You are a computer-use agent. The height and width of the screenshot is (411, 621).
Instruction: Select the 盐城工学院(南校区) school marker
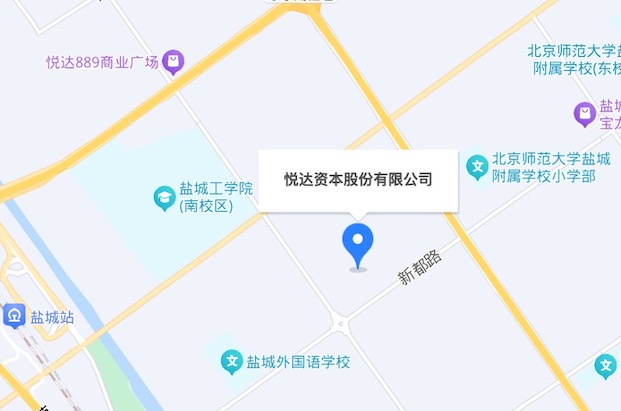coord(162,197)
